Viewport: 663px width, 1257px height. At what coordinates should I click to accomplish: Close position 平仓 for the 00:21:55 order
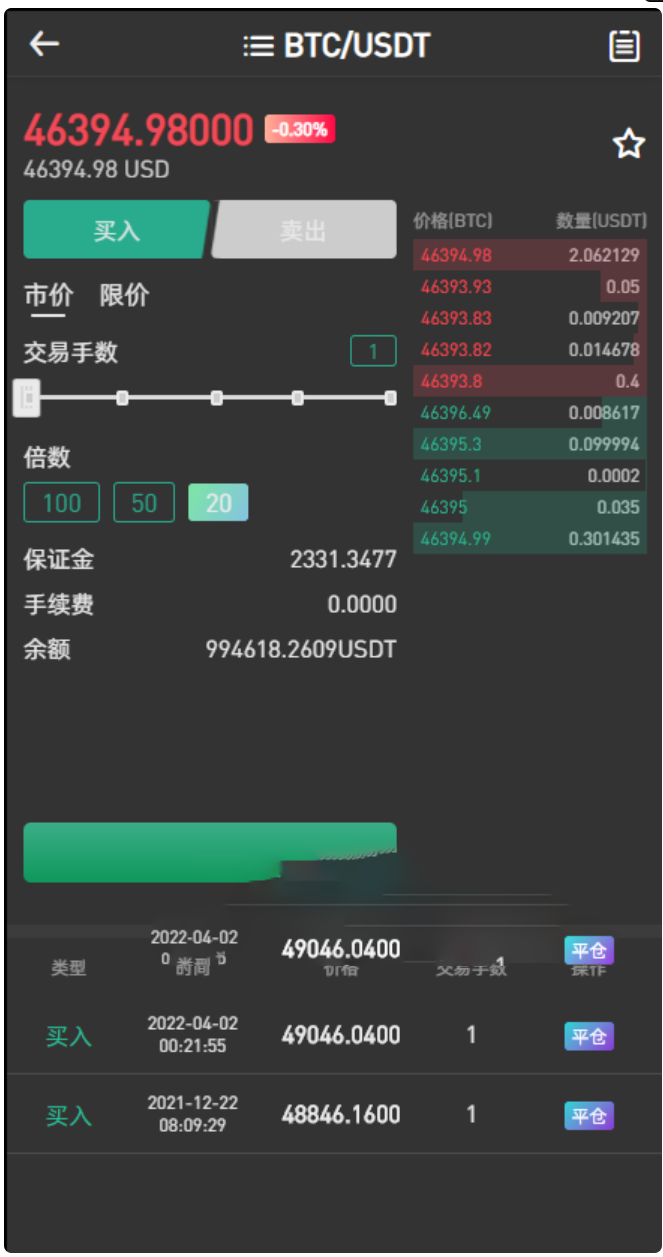click(x=588, y=1036)
